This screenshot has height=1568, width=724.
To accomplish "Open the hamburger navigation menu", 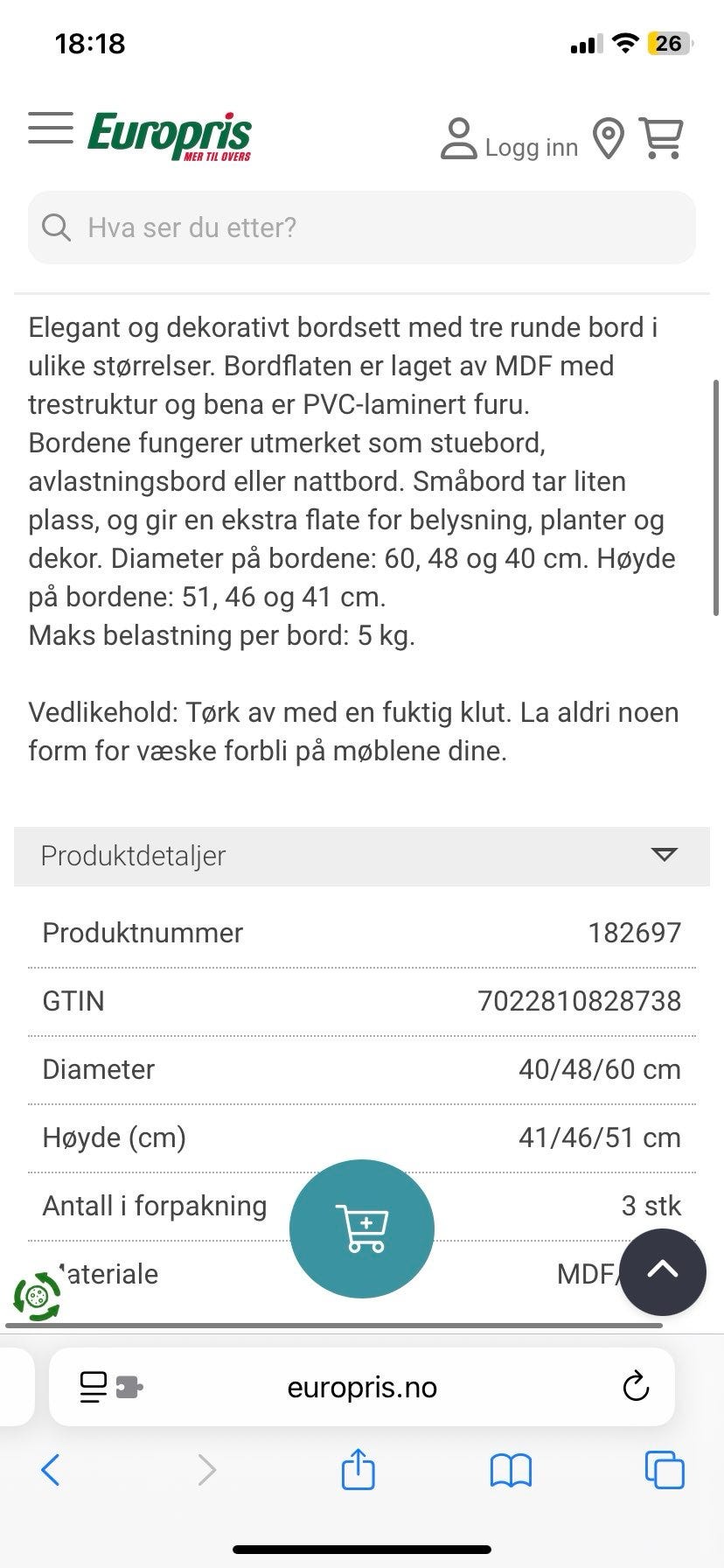I will (x=50, y=128).
